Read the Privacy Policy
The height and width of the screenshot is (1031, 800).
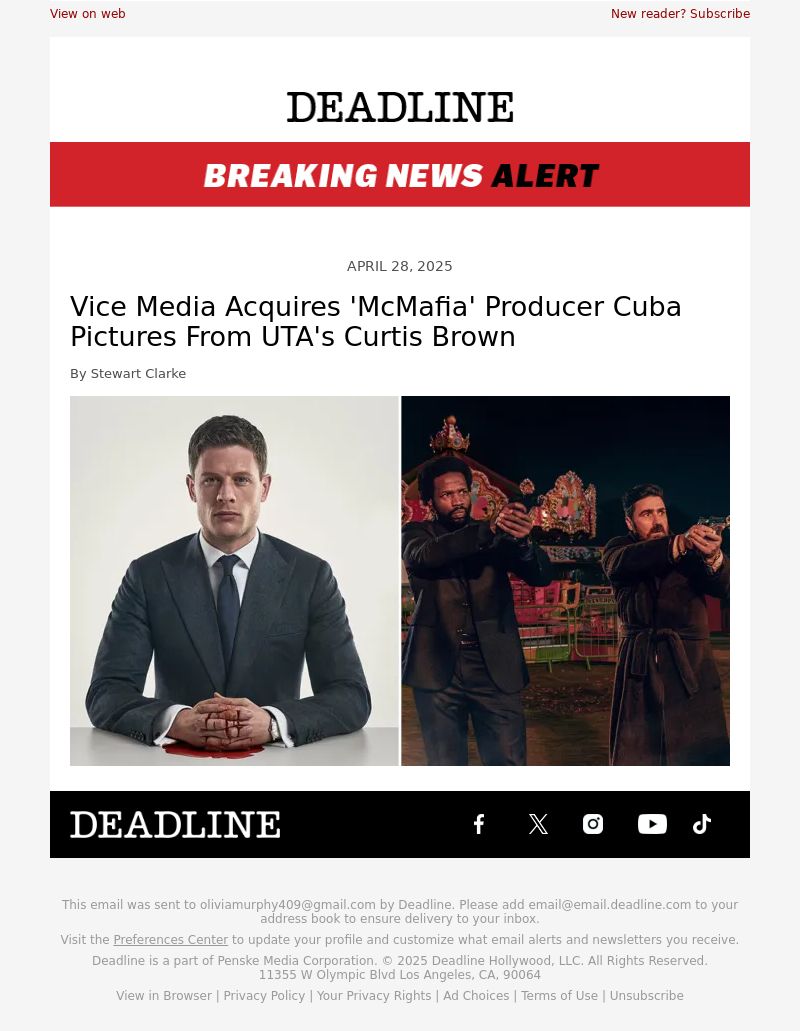264,996
